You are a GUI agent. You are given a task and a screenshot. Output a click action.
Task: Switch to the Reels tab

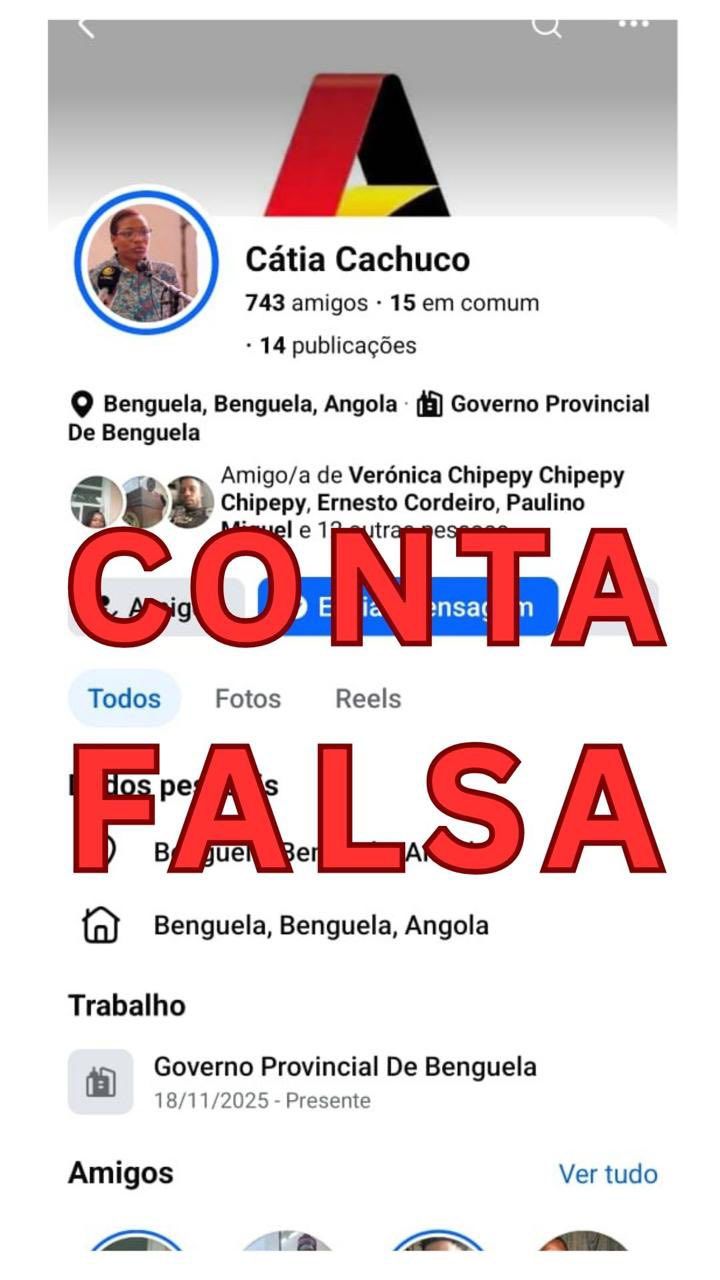tap(367, 699)
